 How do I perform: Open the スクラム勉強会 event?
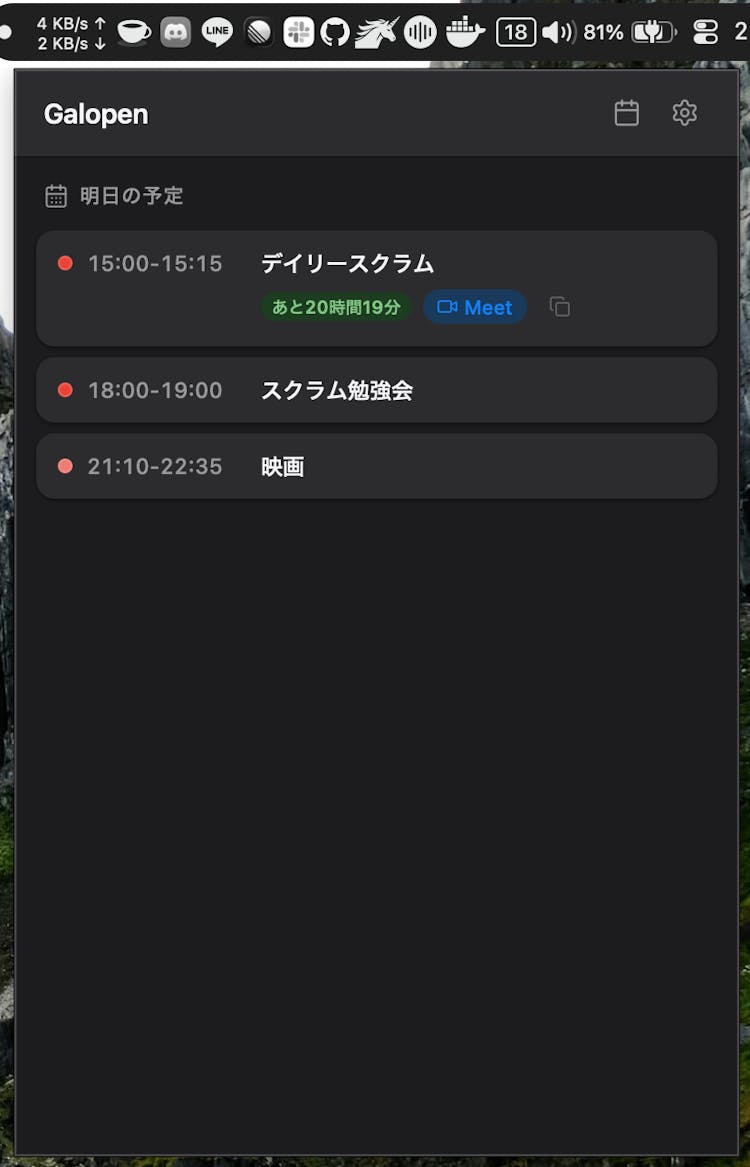click(x=376, y=390)
